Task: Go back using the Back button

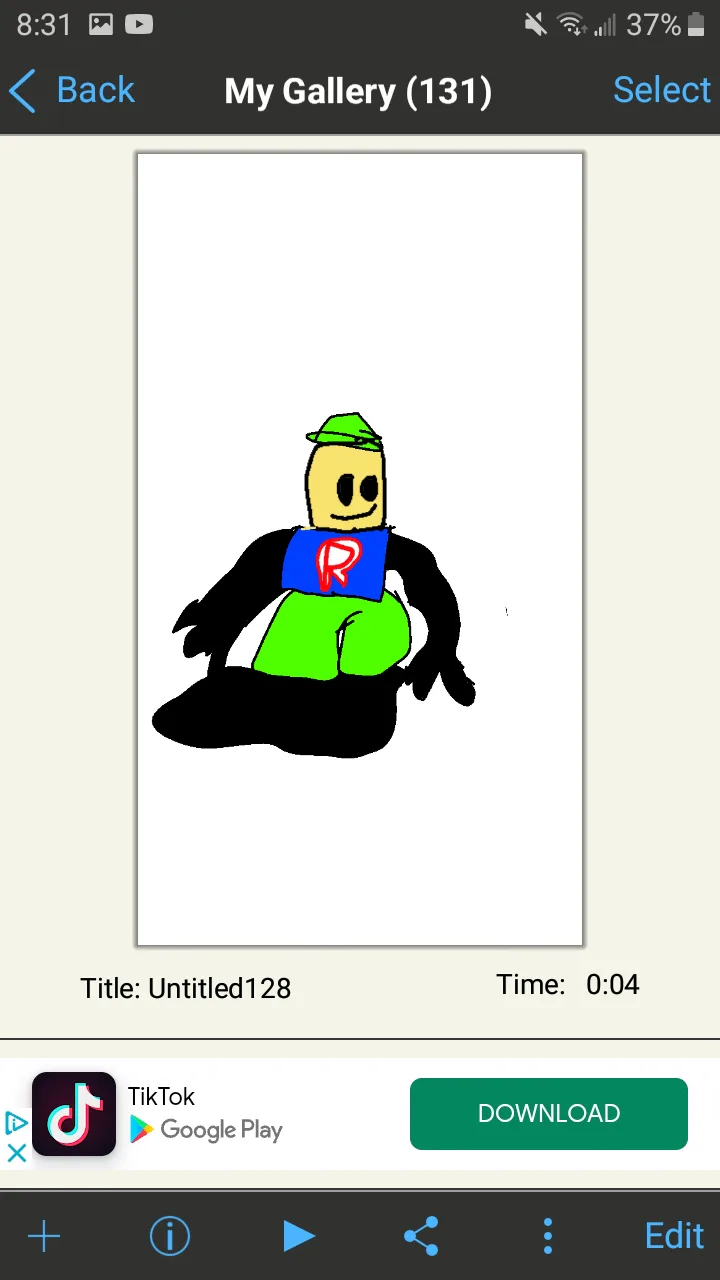Action: click(x=71, y=90)
